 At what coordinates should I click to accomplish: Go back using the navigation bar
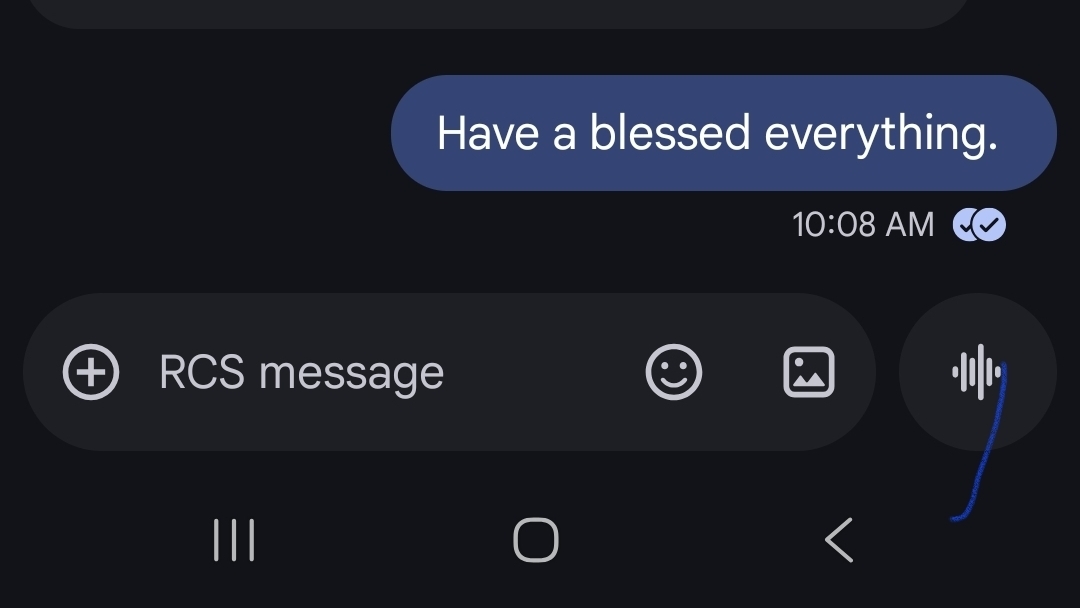[839, 540]
